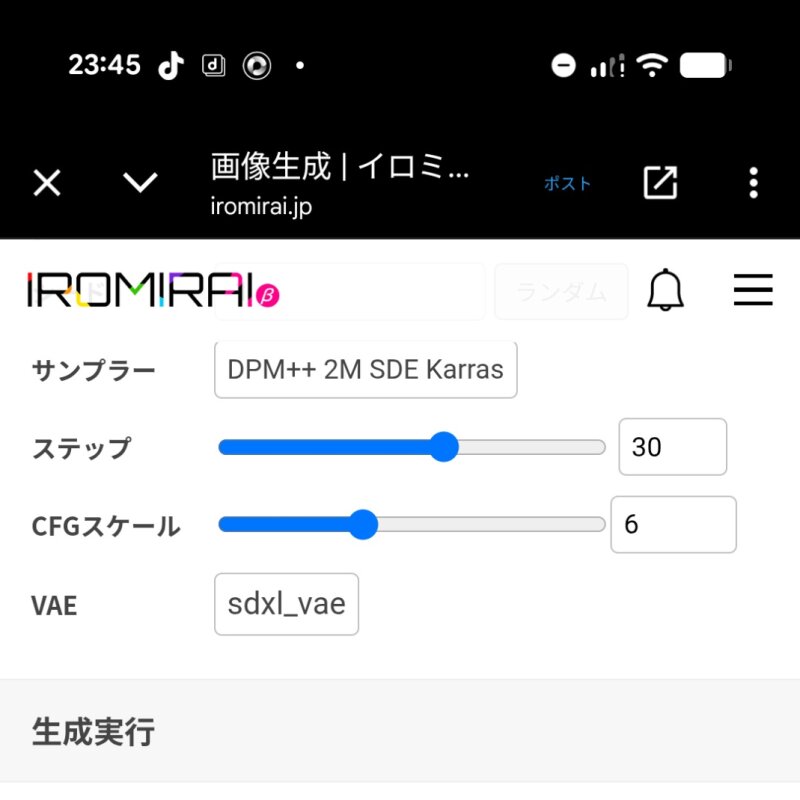This screenshot has width=800, height=800.
Task: Close the in-app browser tab
Action: [47, 182]
